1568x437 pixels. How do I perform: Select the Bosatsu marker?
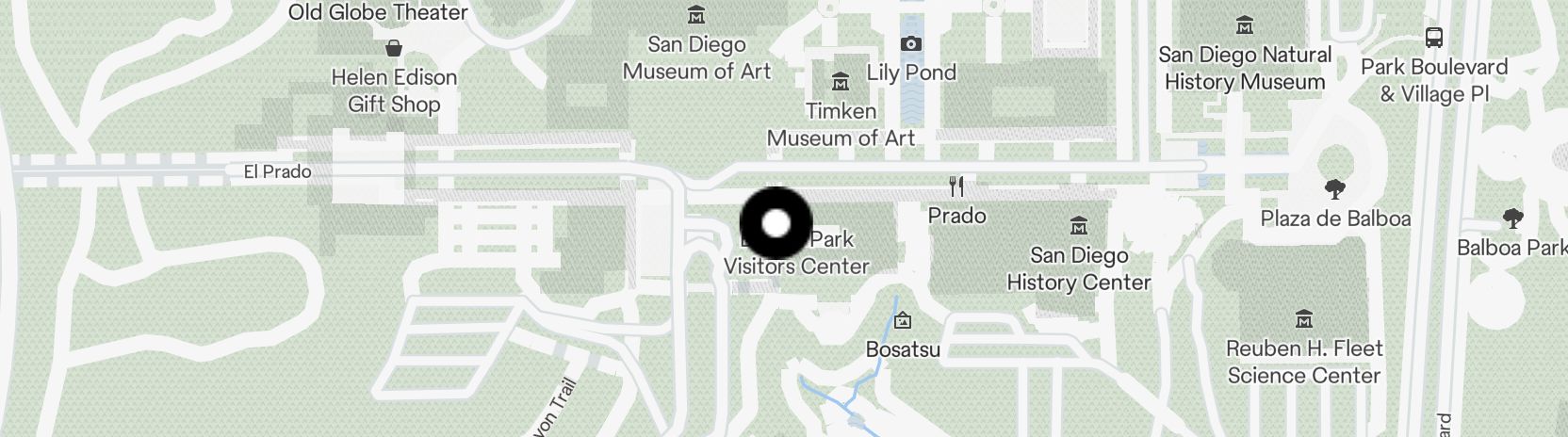coord(903,320)
